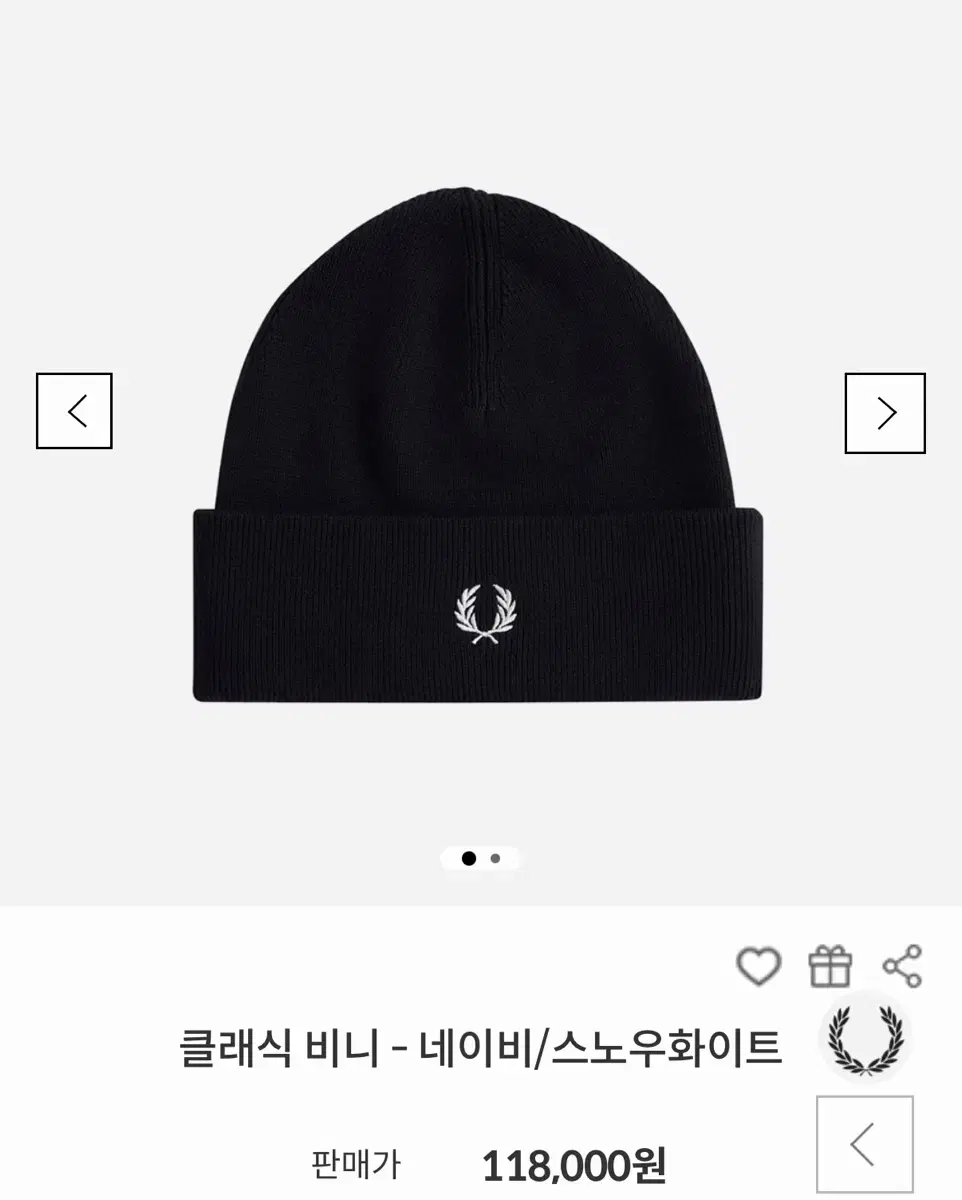The width and height of the screenshot is (962, 1200).
Task: Click the beanie product image
Action: (480, 450)
